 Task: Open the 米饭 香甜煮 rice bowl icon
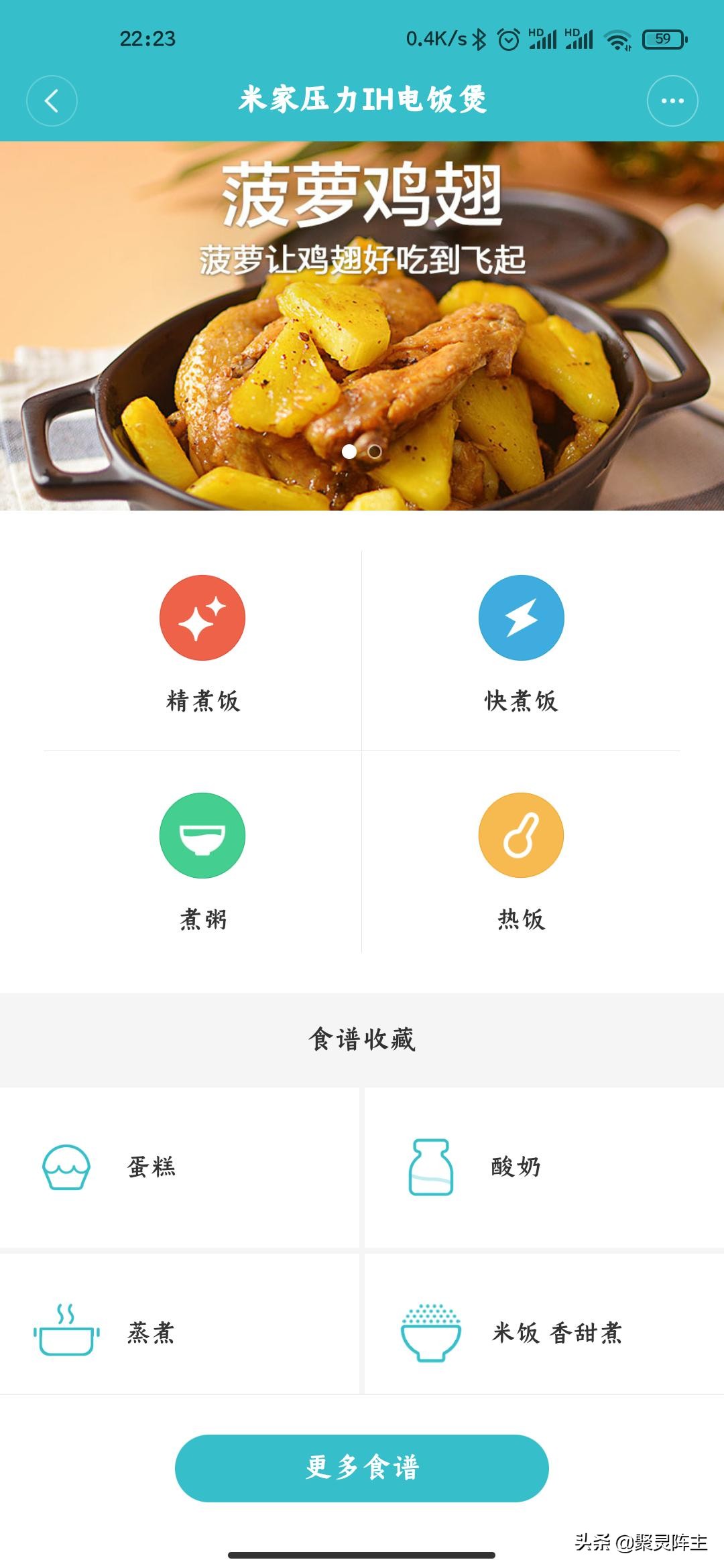(432, 1333)
